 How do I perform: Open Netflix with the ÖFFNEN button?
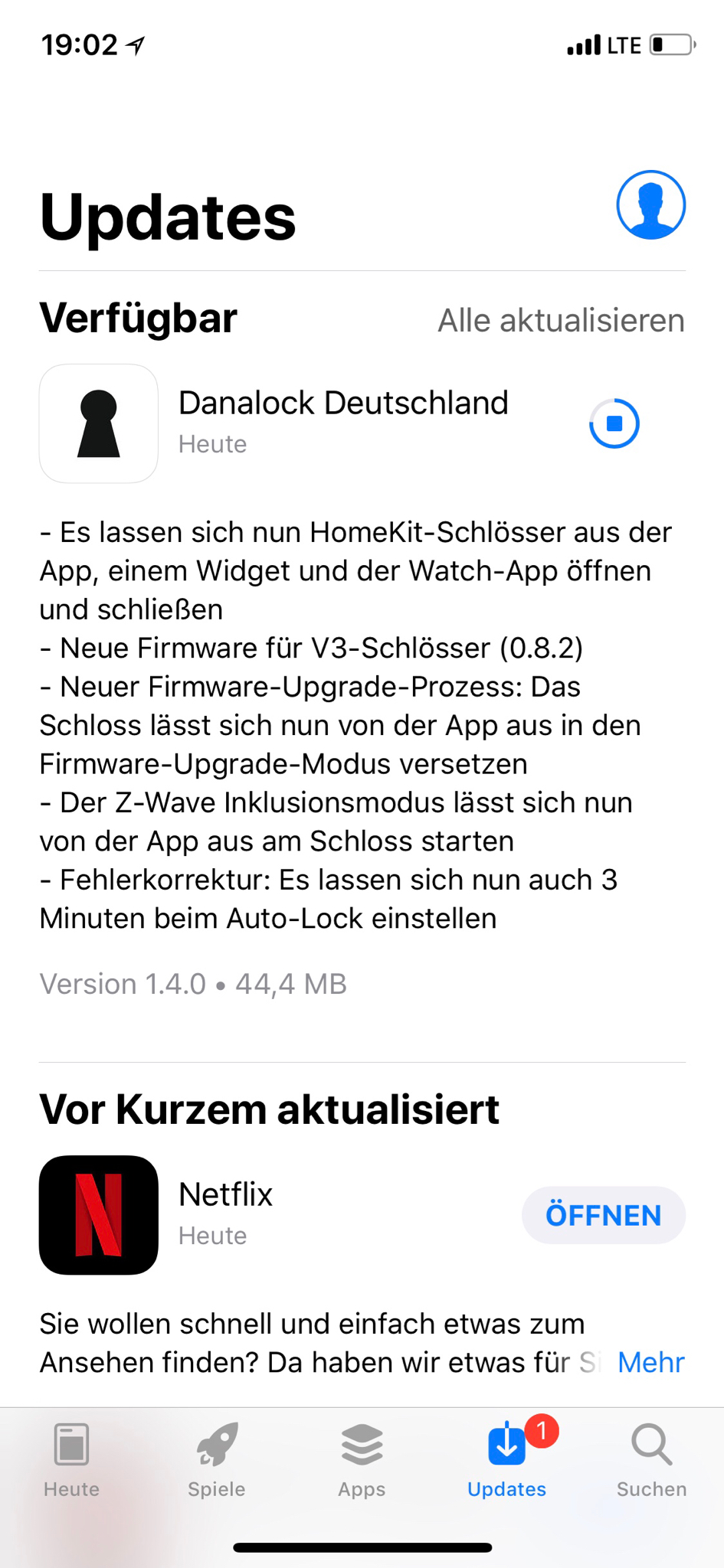point(603,1215)
